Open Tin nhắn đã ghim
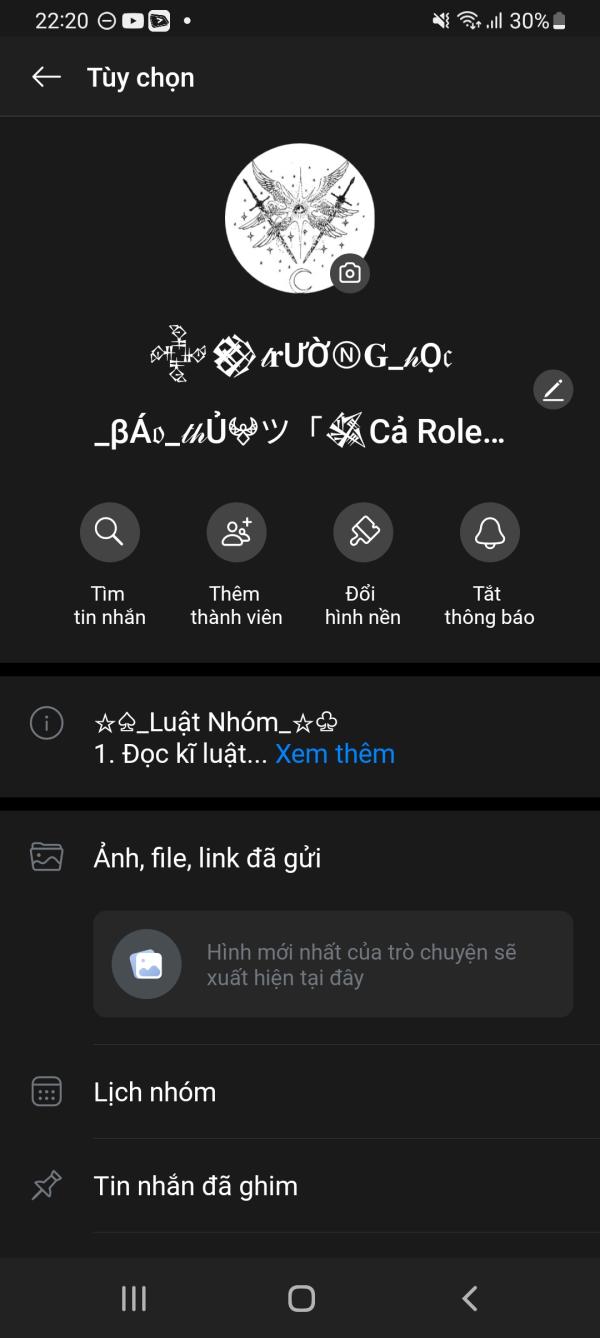 pyautogui.click(x=300, y=1186)
